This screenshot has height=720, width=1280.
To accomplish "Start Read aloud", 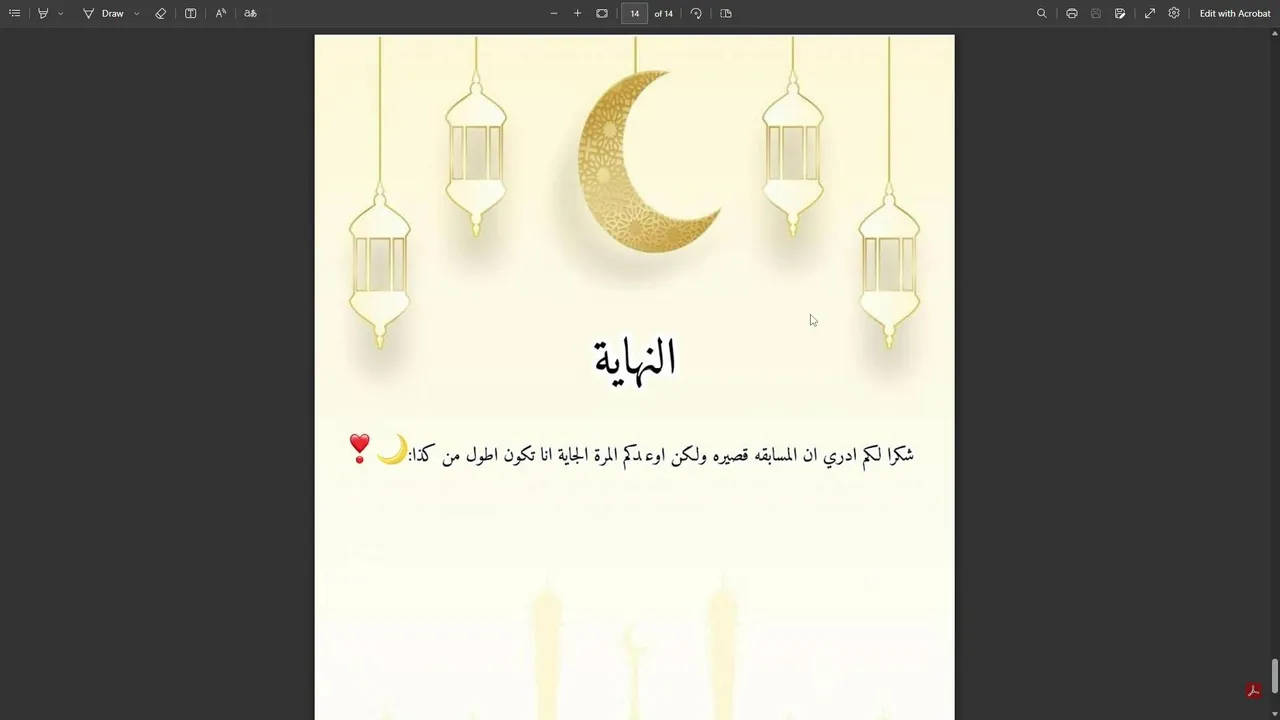I will (x=221, y=13).
